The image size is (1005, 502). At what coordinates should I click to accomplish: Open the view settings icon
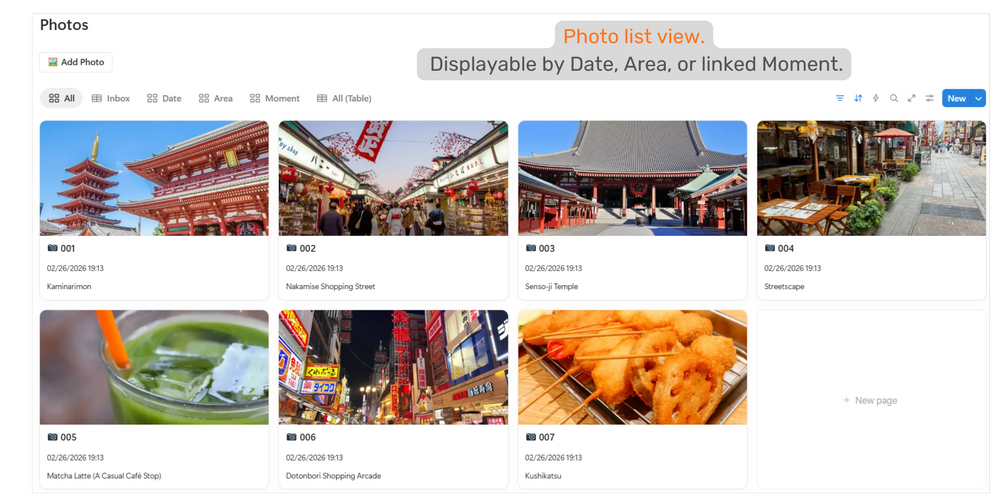click(930, 98)
